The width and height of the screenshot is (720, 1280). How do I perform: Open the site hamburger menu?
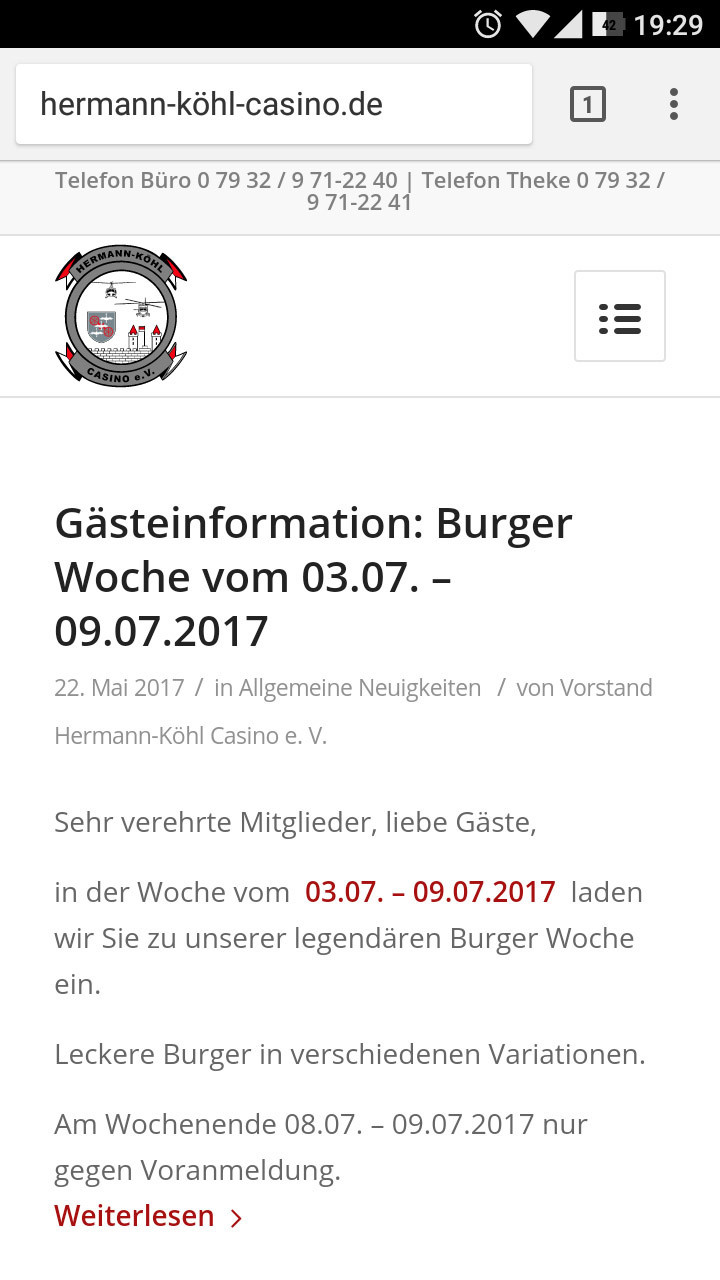click(x=619, y=316)
